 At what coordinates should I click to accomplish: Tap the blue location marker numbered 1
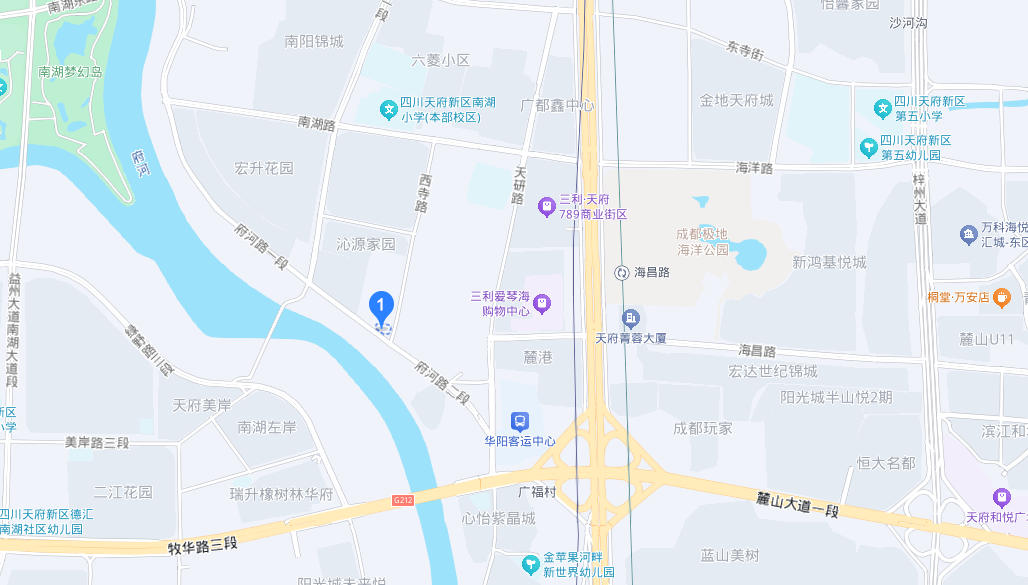pos(381,305)
